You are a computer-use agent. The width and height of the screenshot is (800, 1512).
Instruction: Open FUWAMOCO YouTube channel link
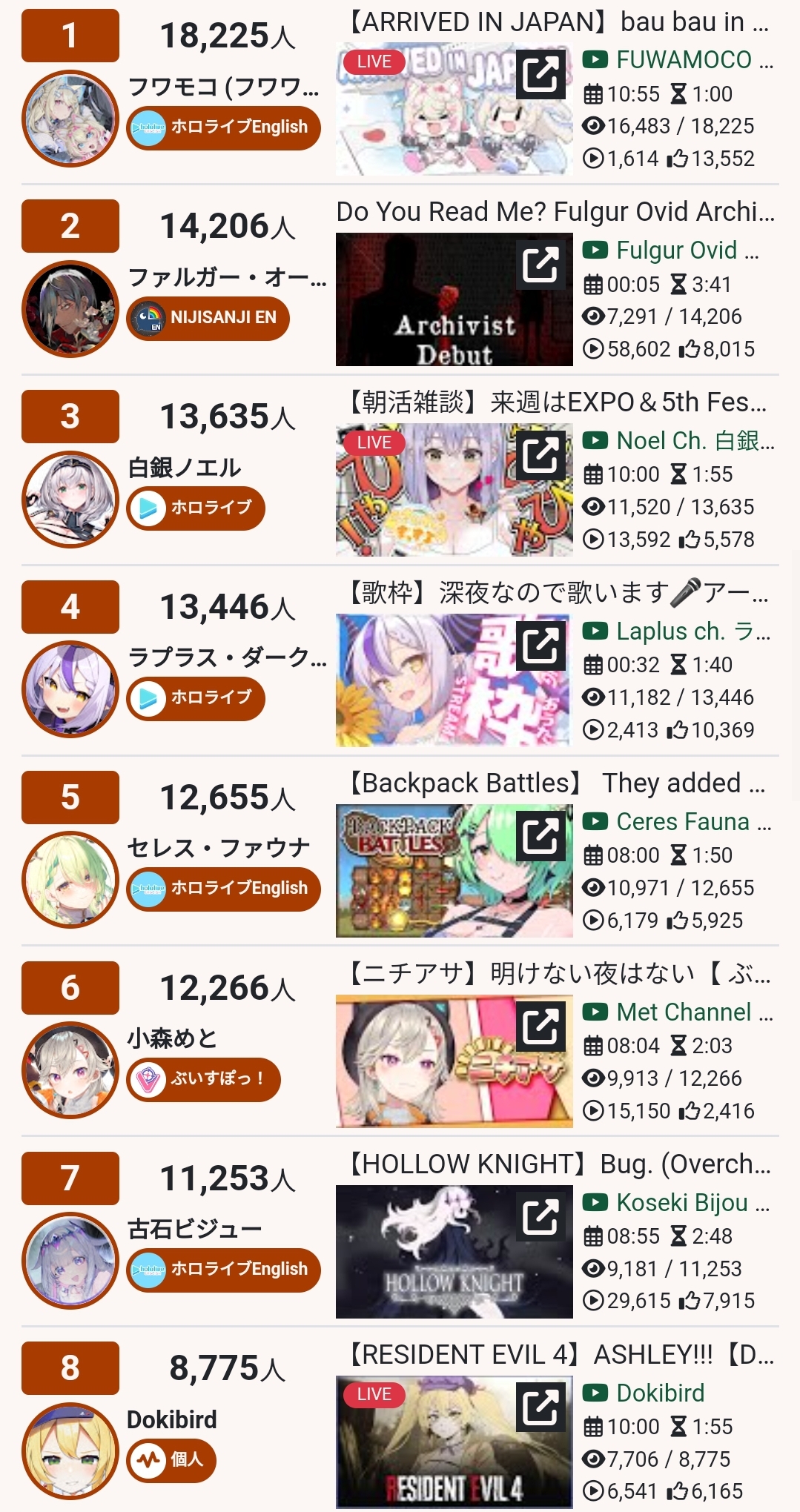[x=678, y=60]
